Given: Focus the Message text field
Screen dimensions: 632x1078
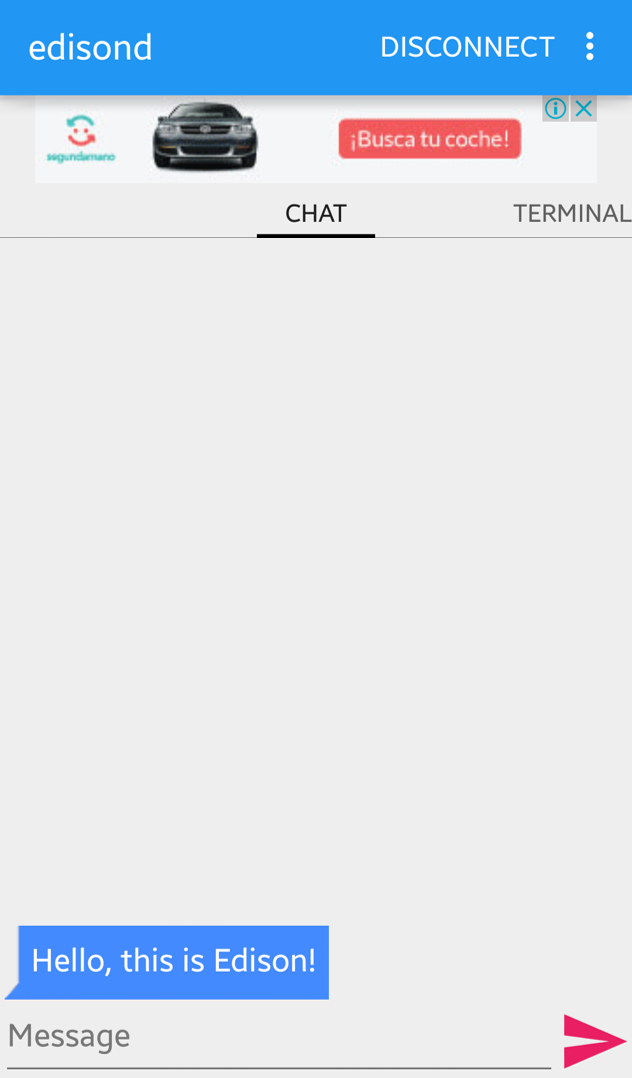Looking at the screenshot, I should coord(279,1037).
